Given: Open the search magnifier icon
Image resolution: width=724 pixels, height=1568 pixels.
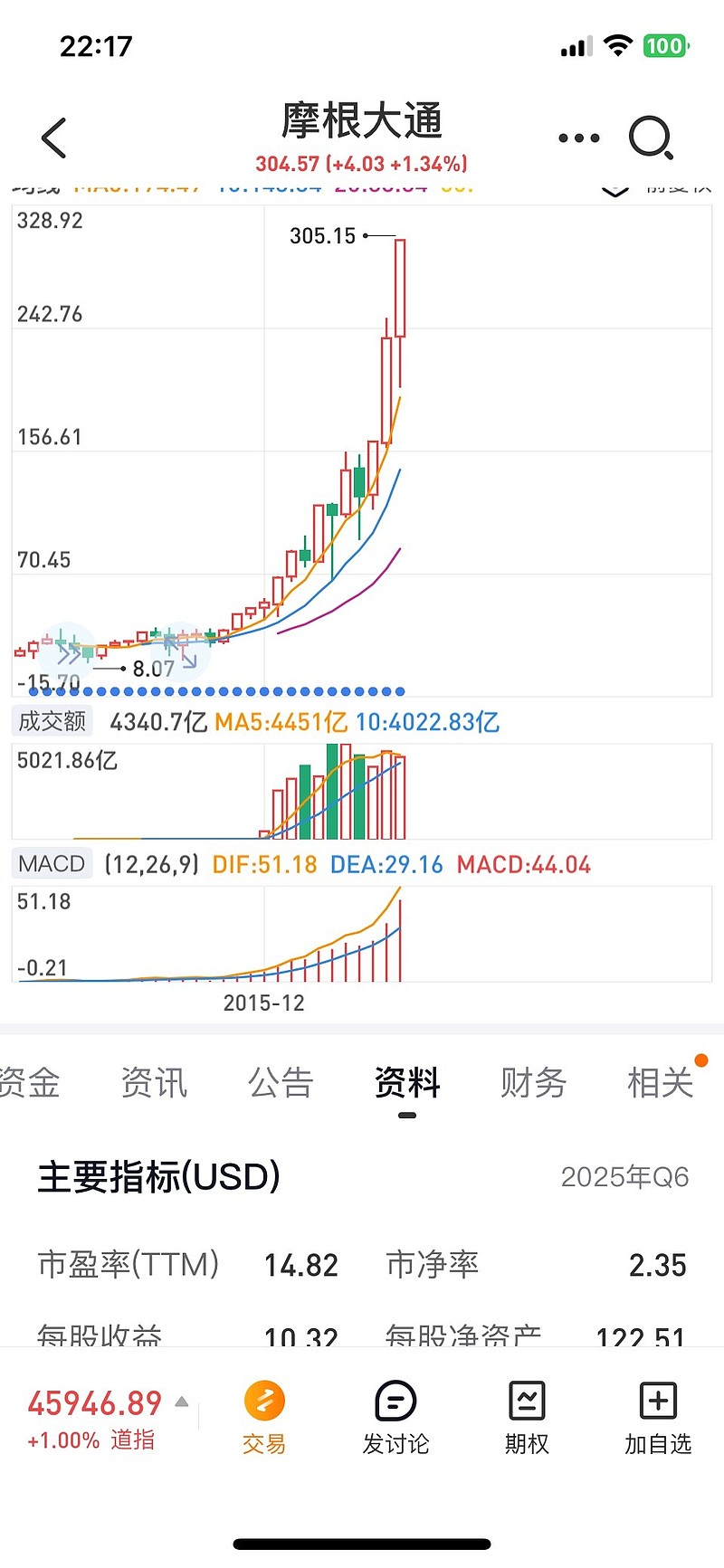Looking at the screenshot, I should click(x=652, y=138).
